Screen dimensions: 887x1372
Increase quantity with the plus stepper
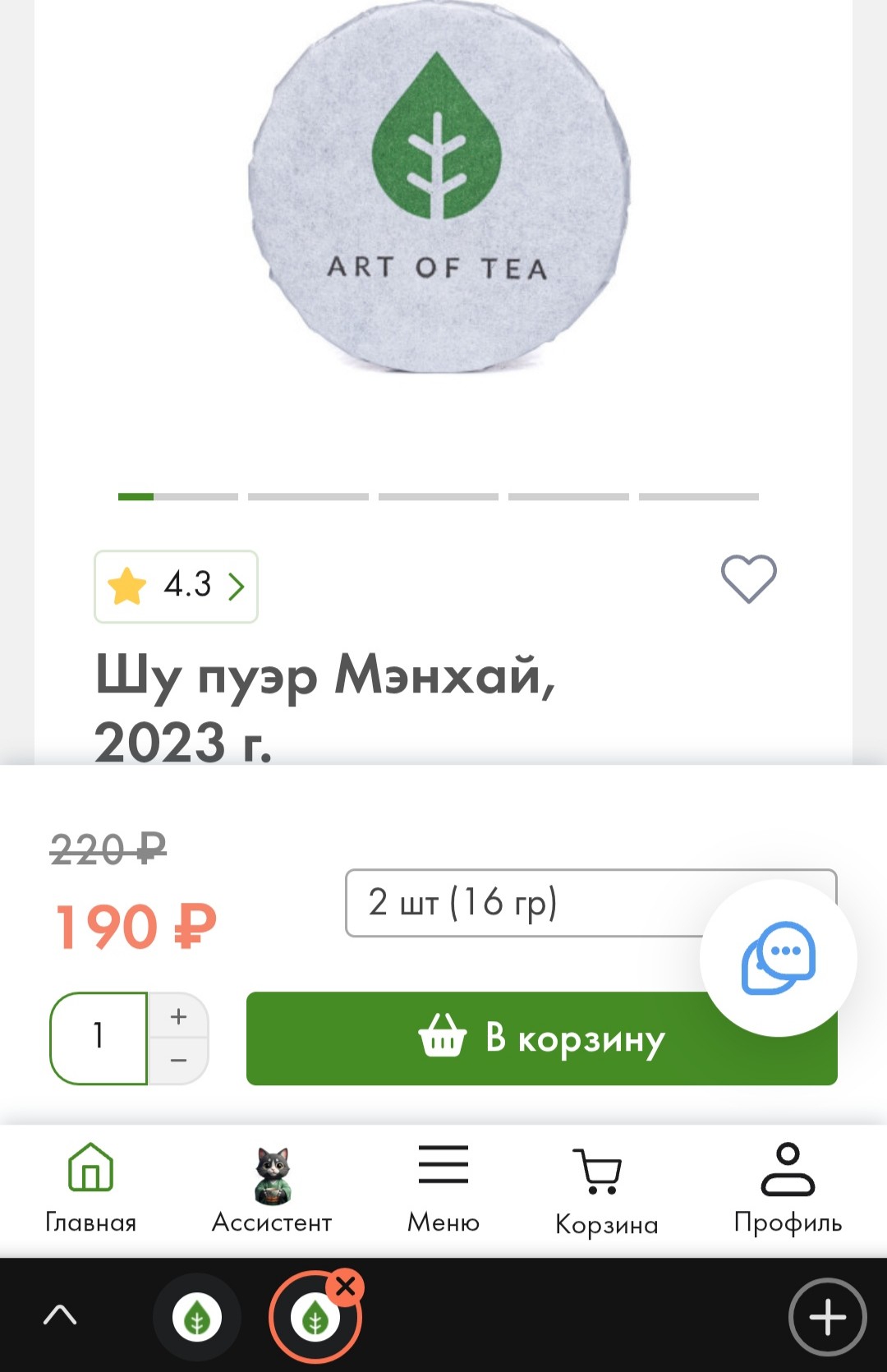(178, 1017)
